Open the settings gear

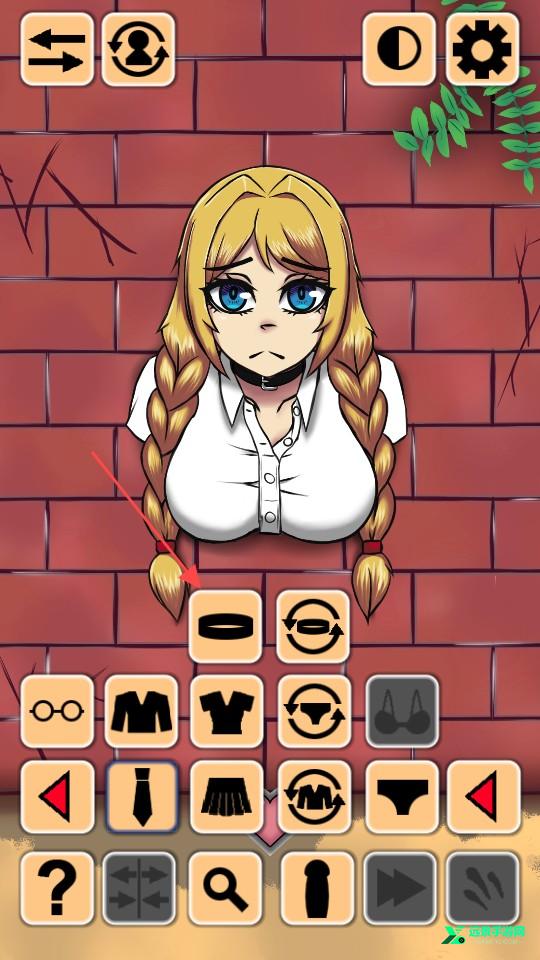tap(482, 50)
